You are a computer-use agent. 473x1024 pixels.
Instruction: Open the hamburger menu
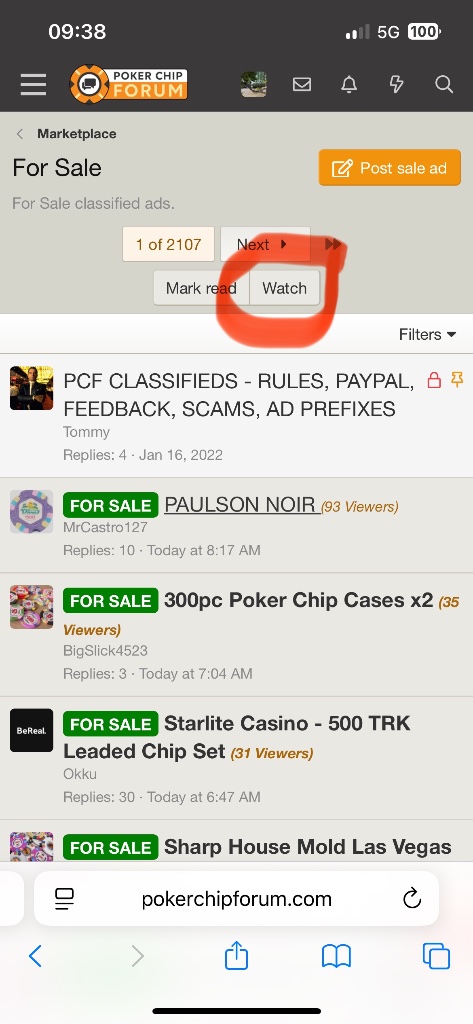33,84
